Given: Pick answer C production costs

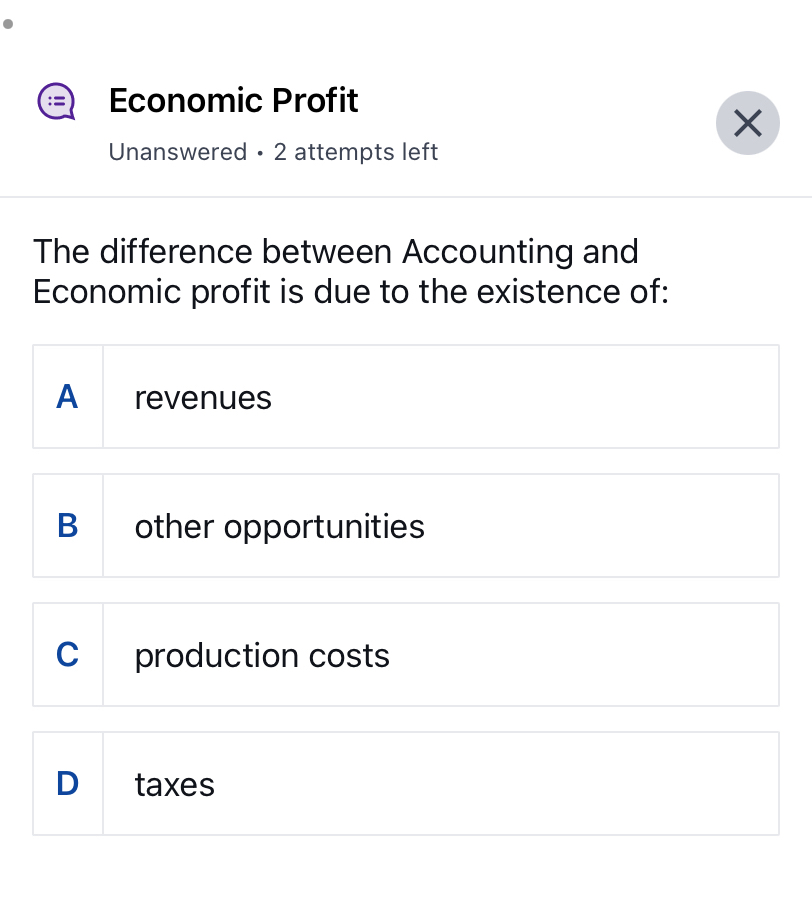Looking at the screenshot, I should point(405,655).
